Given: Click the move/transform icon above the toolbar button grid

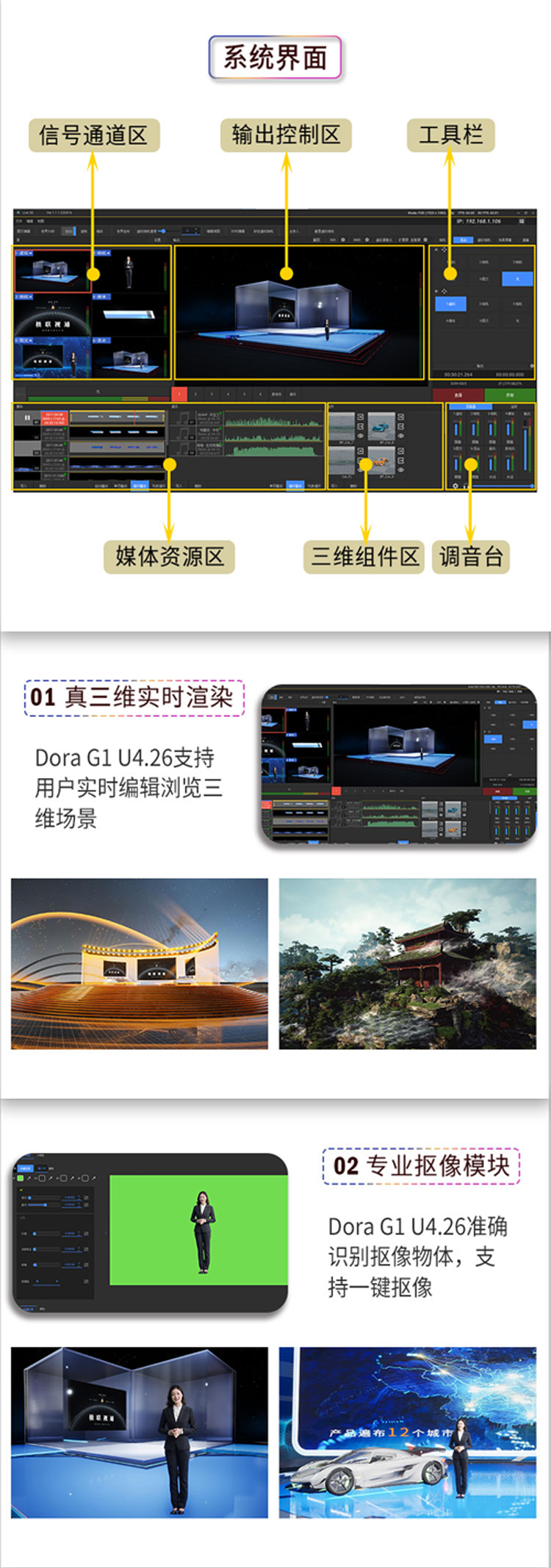Looking at the screenshot, I should click(444, 250).
